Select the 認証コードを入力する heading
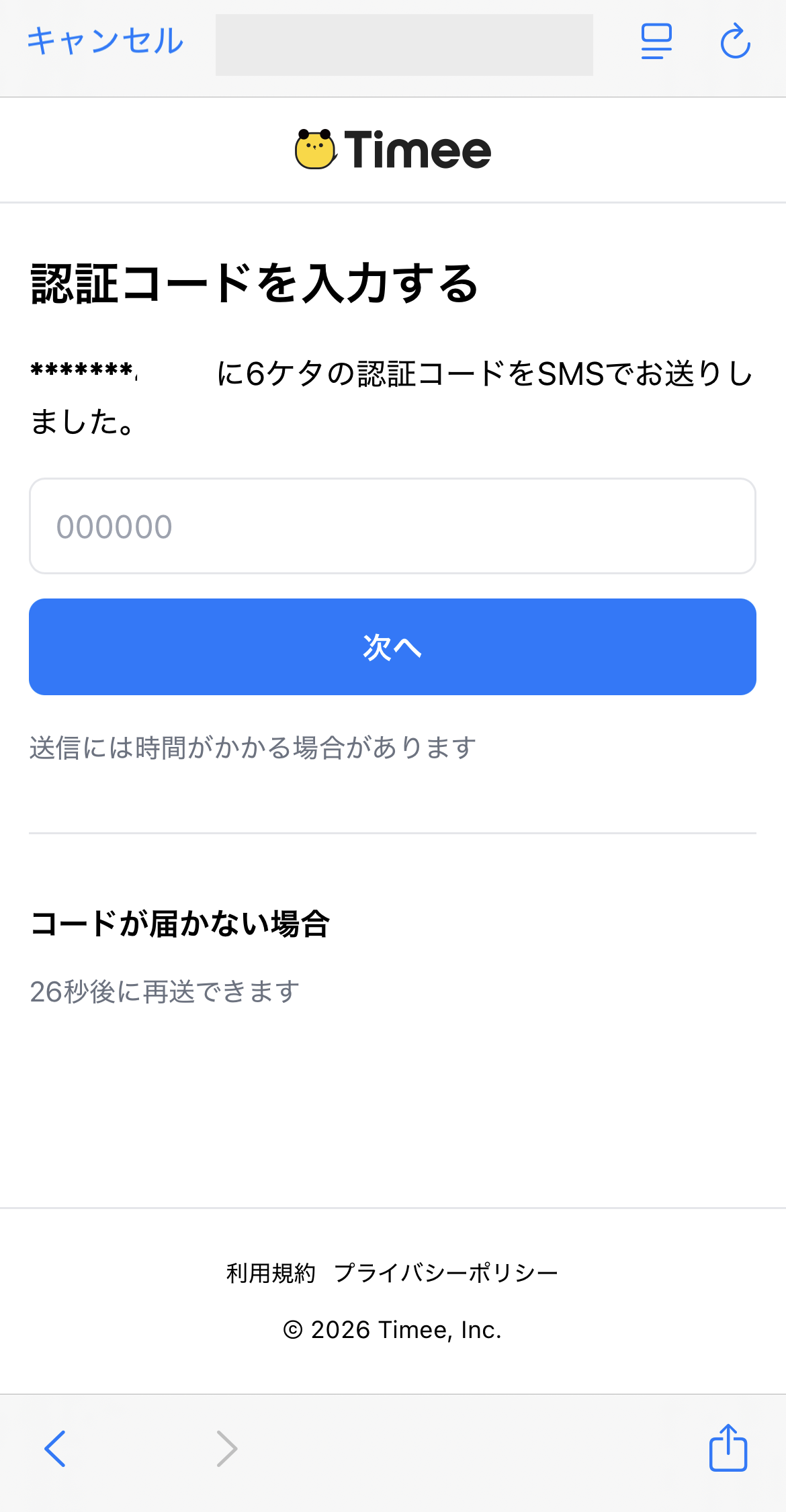The image size is (786, 1512). click(x=253, y=283)
